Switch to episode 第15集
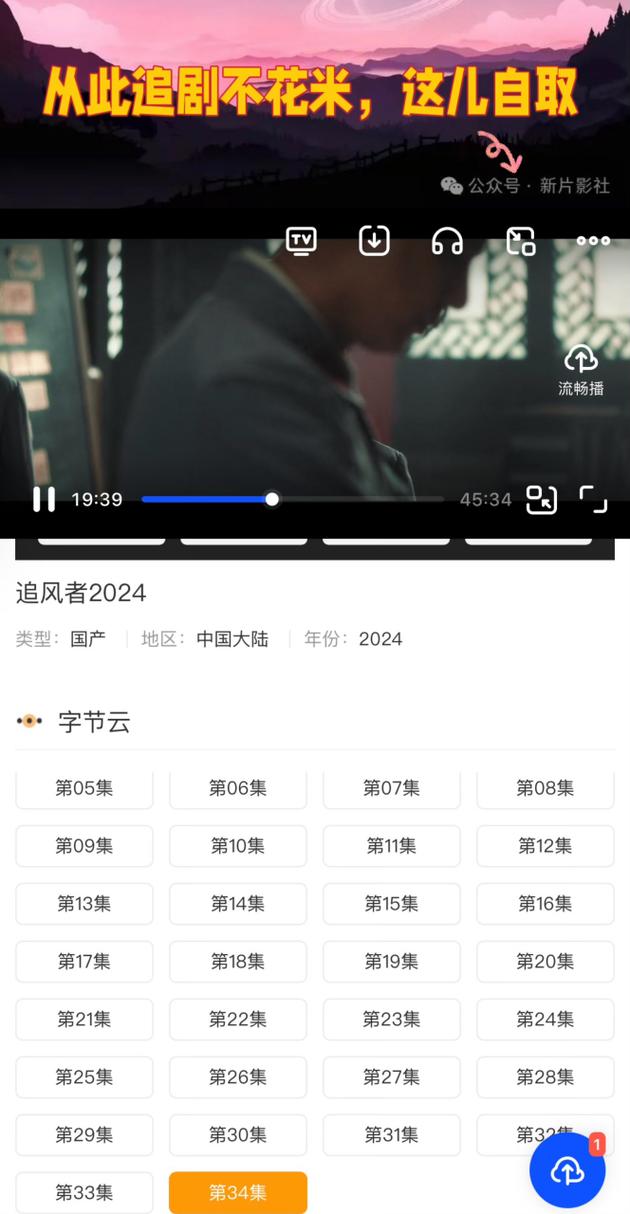 point(391,904)
